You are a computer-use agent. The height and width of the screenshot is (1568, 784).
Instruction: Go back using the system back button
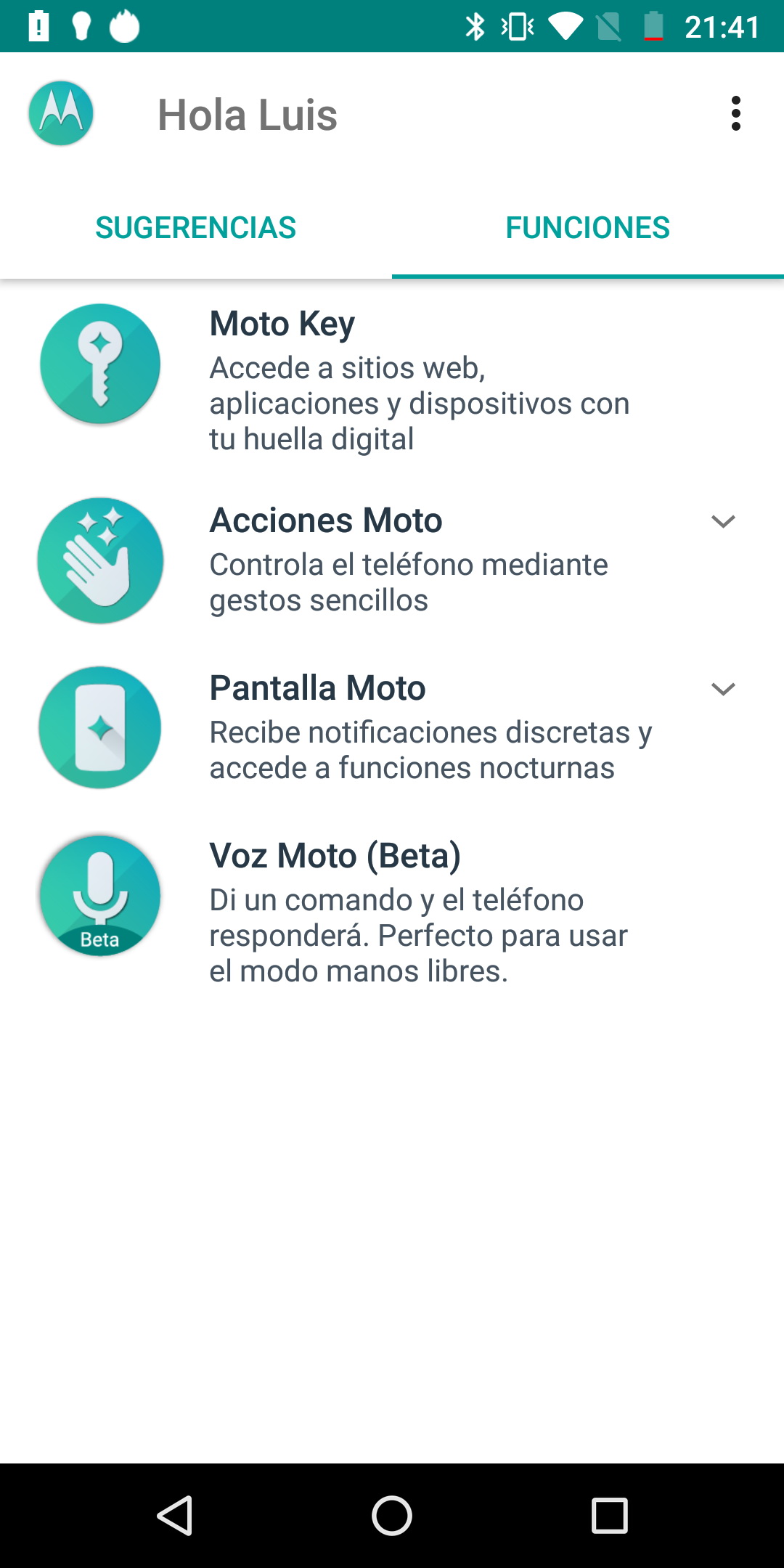pyautogui.click(x=175, y=1516)
